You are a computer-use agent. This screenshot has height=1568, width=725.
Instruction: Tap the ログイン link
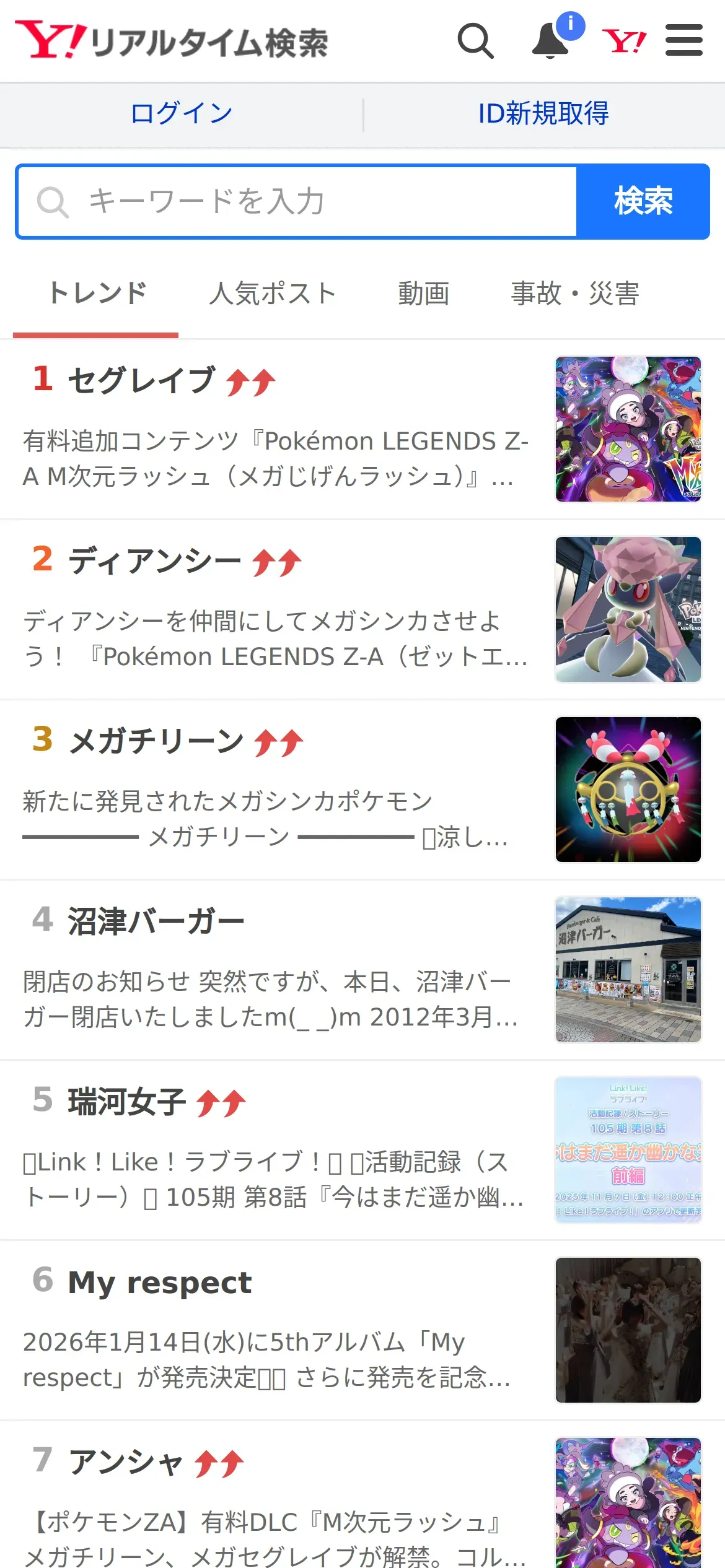click(x=181, y=114)
